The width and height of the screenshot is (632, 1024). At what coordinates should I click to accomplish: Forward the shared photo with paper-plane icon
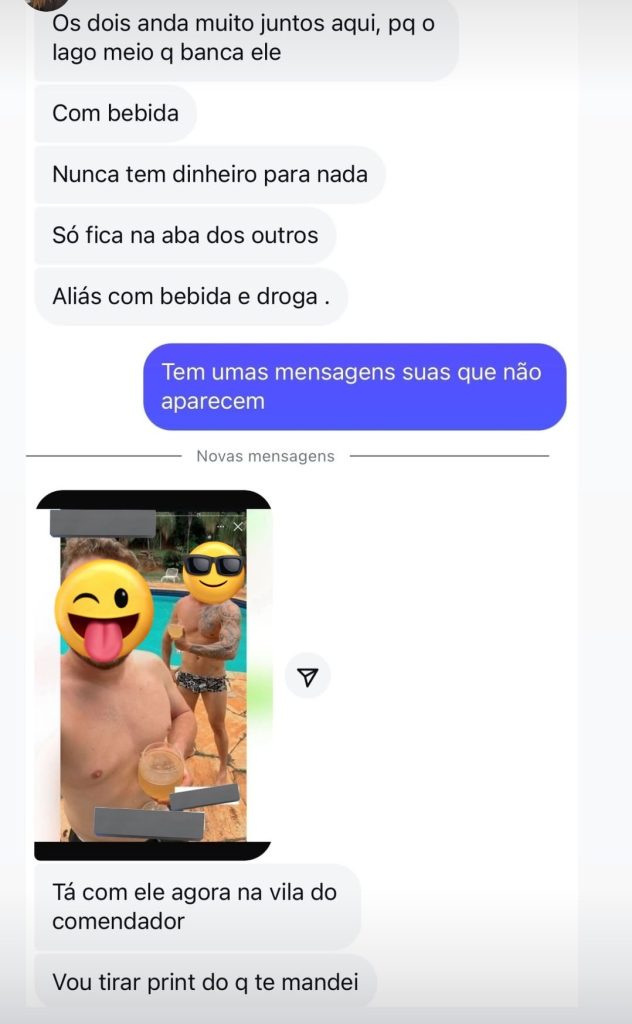[x=308, y=676]
